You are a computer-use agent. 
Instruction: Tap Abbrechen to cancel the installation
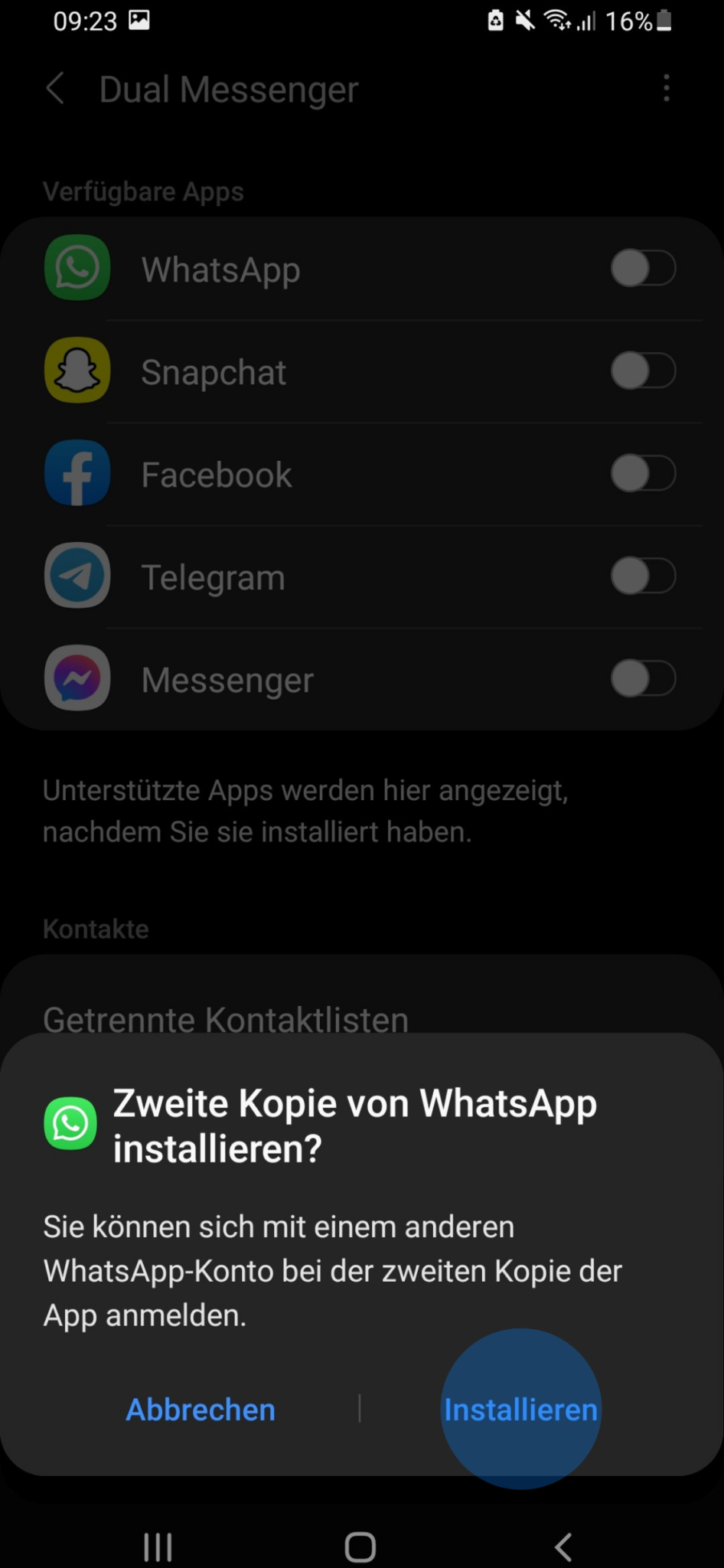(x=200, y=1409)
